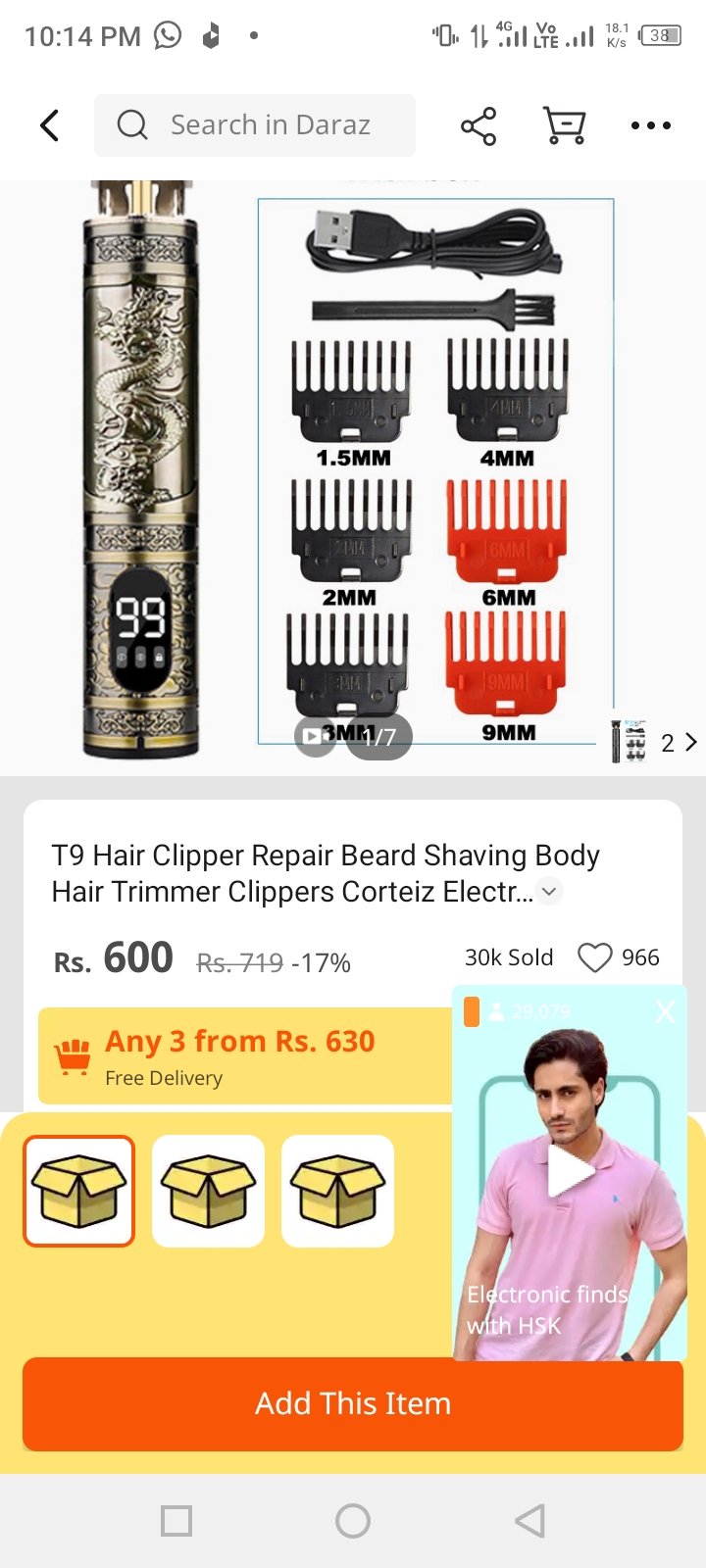
Task: Add product to wishlist with the heart
Action: click(x=594, y=957)
